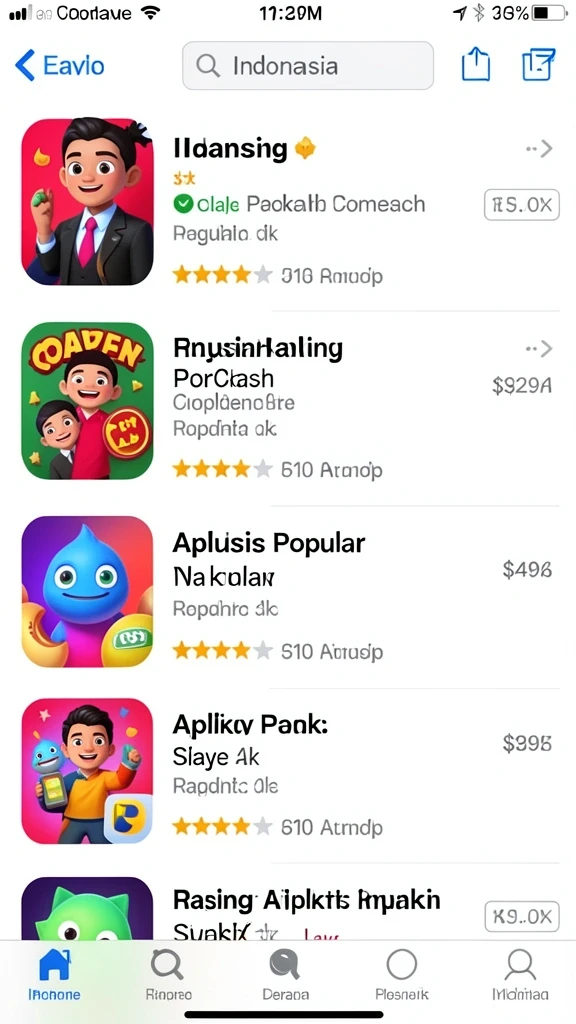This screenshot has height=1024, width=576.
Task: Tap the price button next to Ildansing
Action: click(522, 205)
